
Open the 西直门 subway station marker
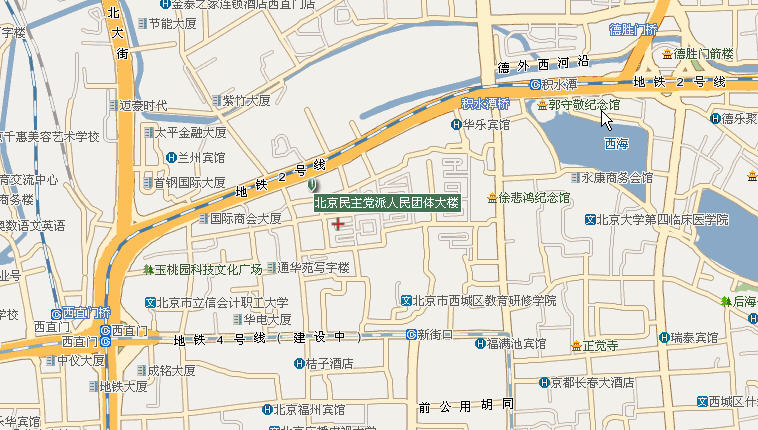tap(105, 329)
